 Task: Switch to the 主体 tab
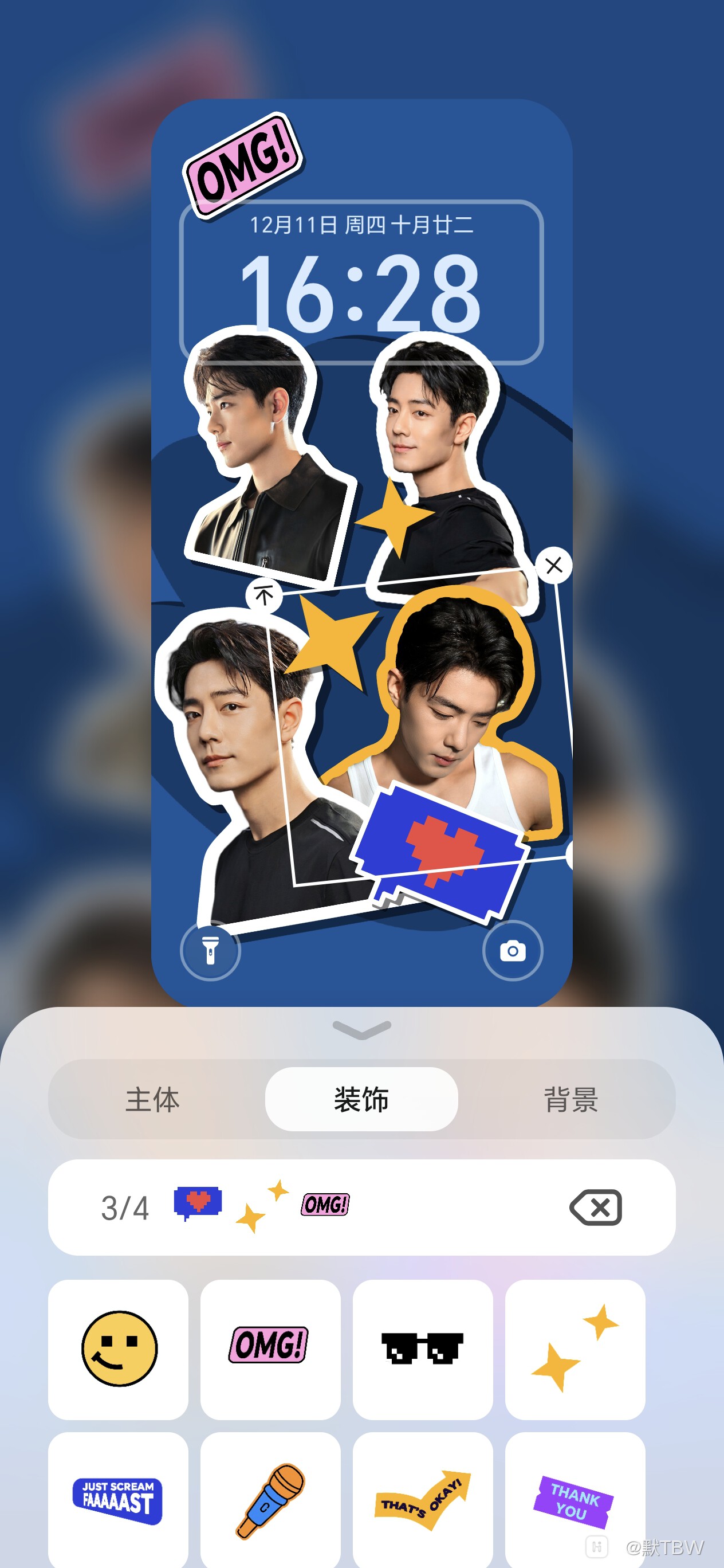click(152, 1099)
